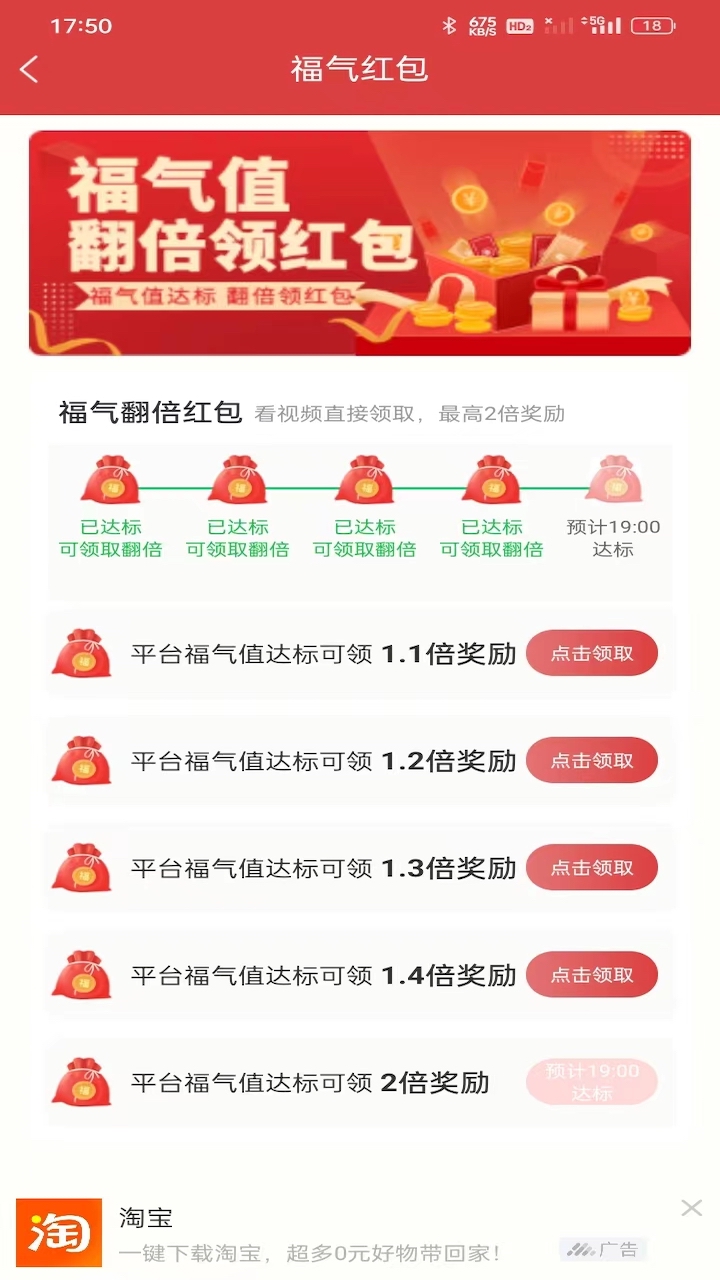This screenshot has height=1280, width=720.
Task: Open the 福气值翻倍领红包 banner image
Action: click(x=360, y=242)
